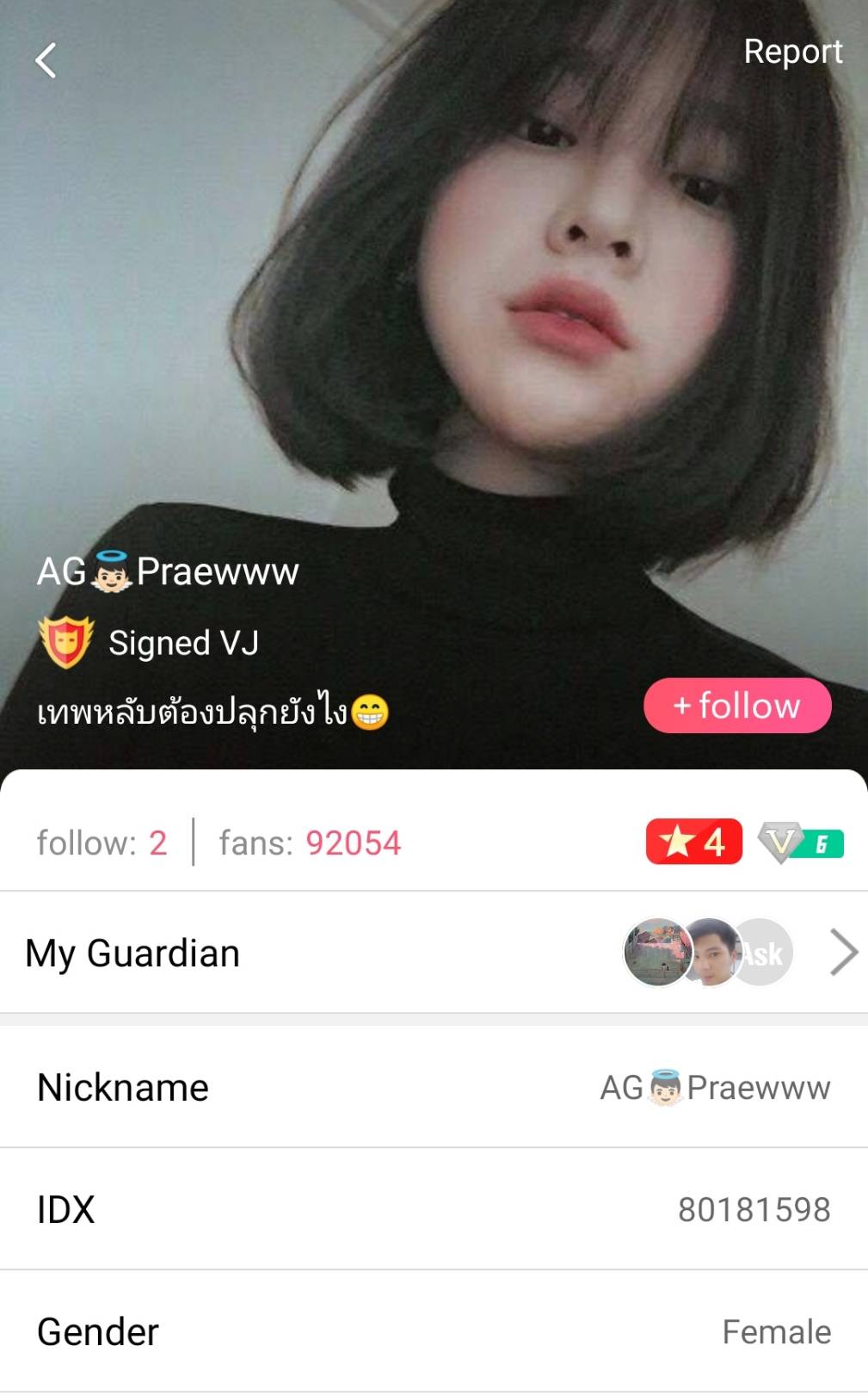Go back using the top arrow
Viewport: 868px width, 1395px height.
click(46, 61)
